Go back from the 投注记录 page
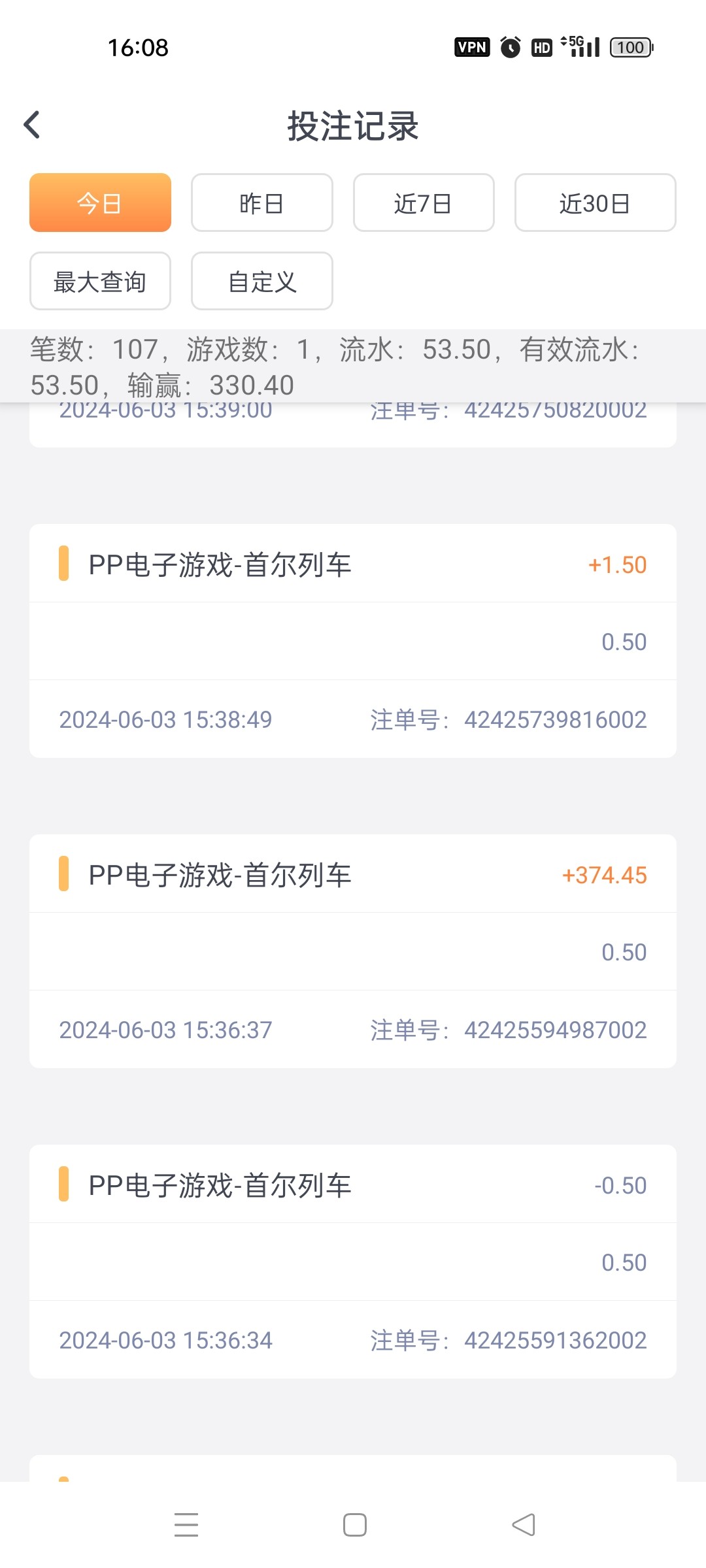The image size is (706, 1568). coord(32,125)
